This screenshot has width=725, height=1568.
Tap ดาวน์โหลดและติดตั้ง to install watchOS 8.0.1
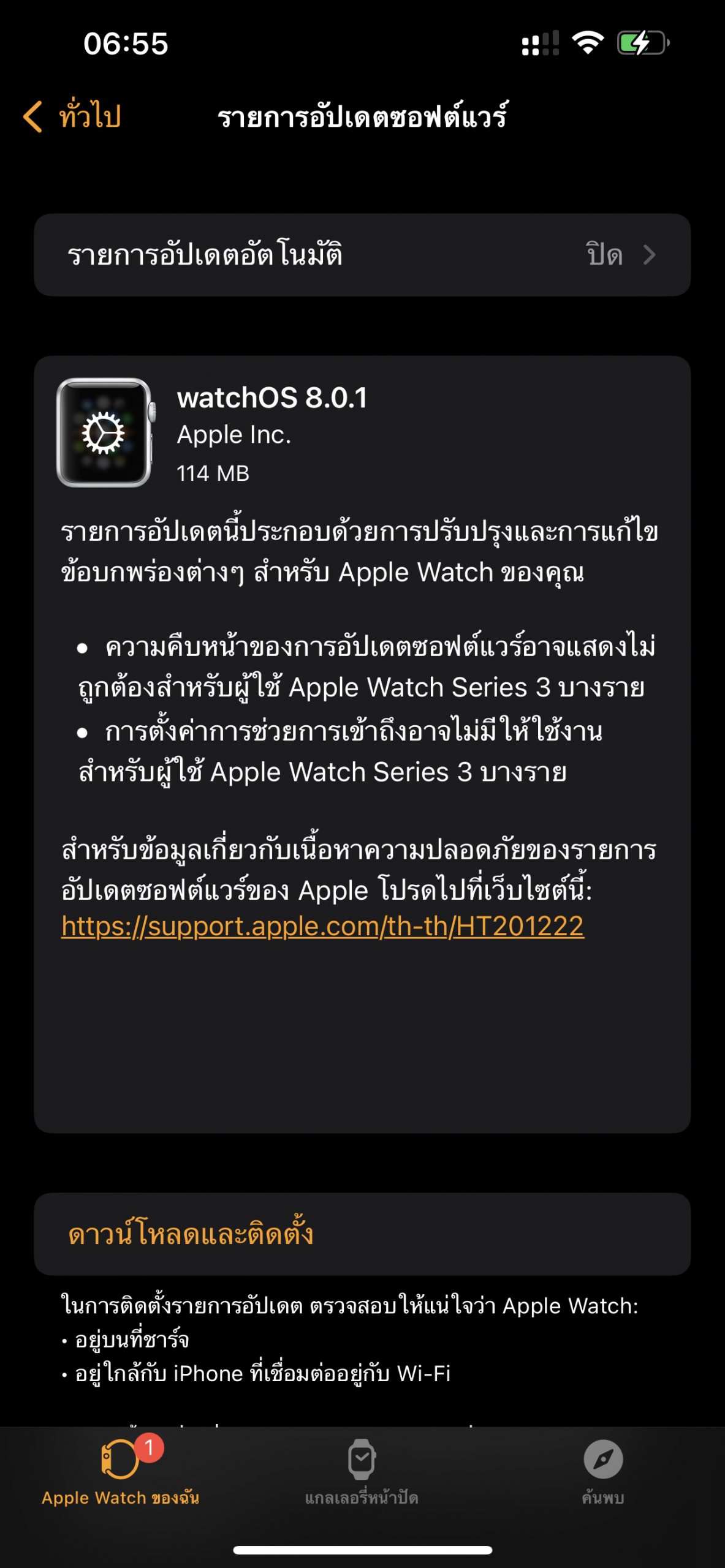(191, 1234)
